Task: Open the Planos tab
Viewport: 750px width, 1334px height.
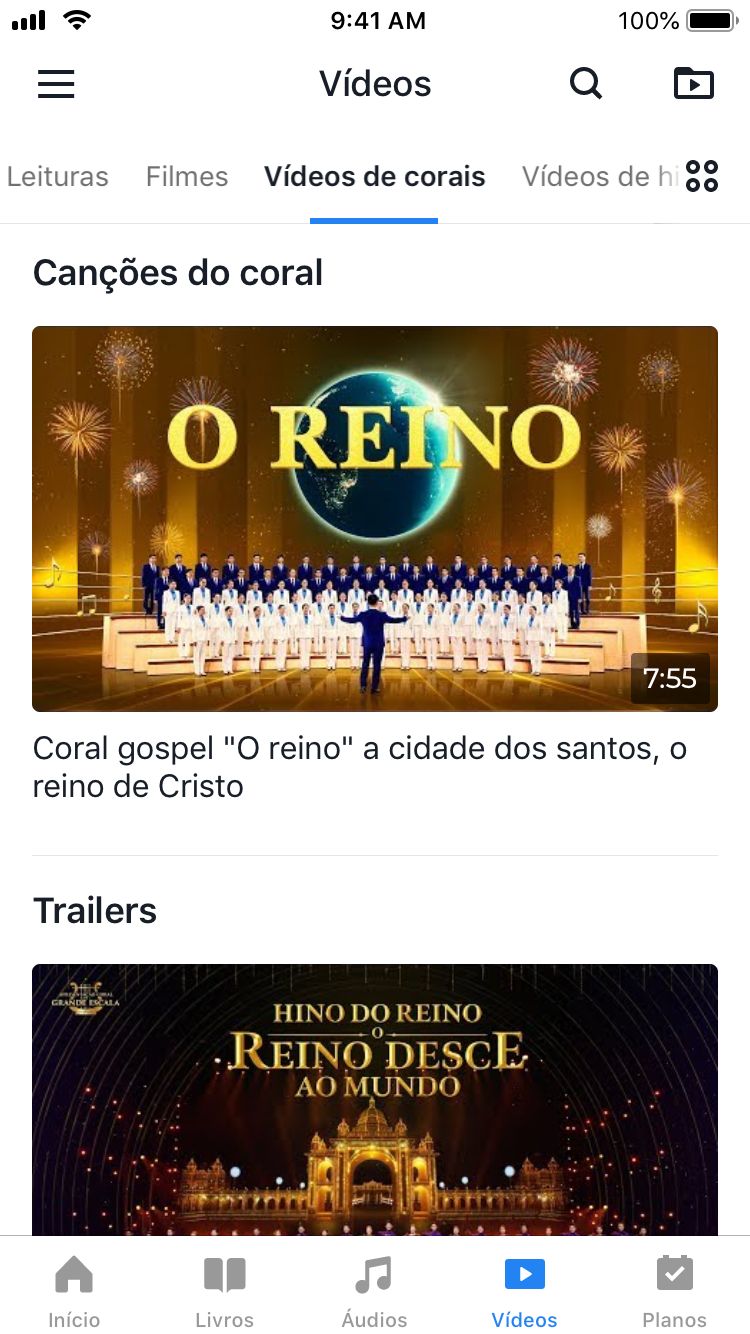Action: coord(674,1290)
